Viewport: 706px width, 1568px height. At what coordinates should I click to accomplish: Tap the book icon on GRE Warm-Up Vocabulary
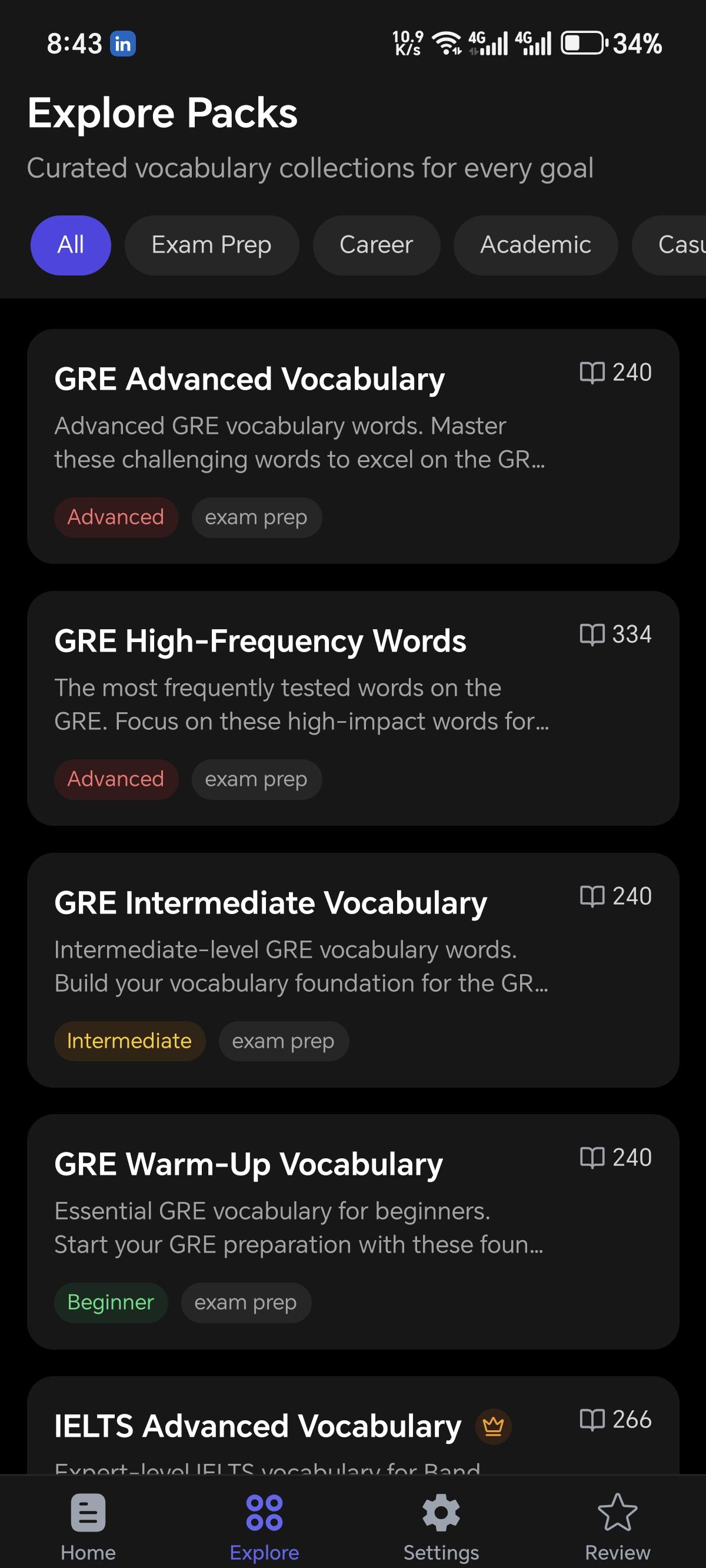[592, 1157]
